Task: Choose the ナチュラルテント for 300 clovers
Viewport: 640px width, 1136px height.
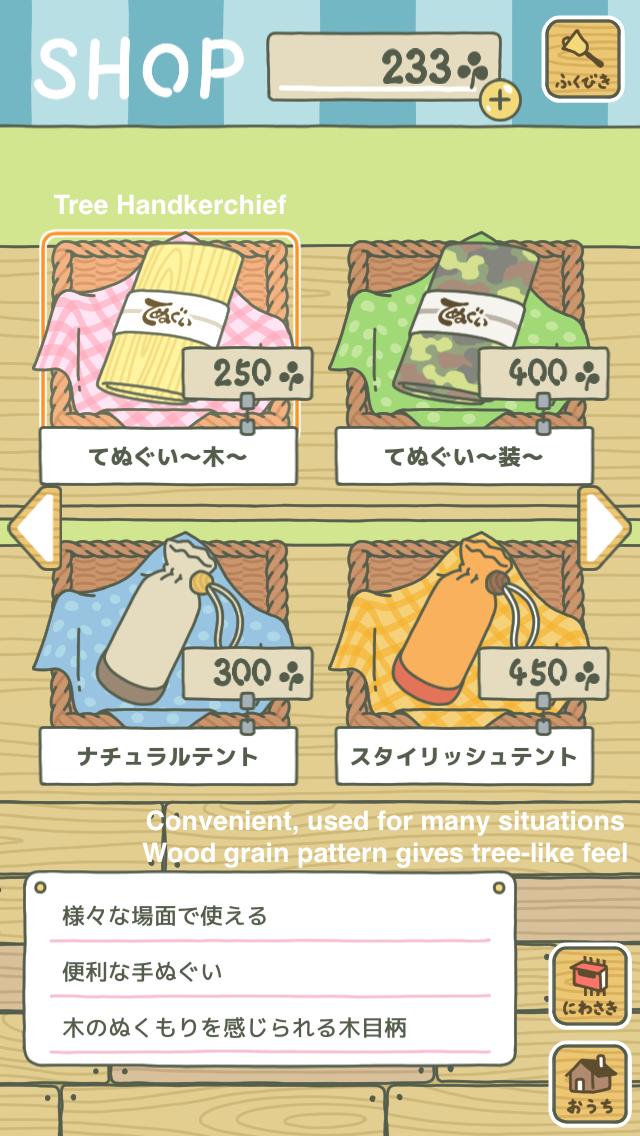Action: [169, 659]
